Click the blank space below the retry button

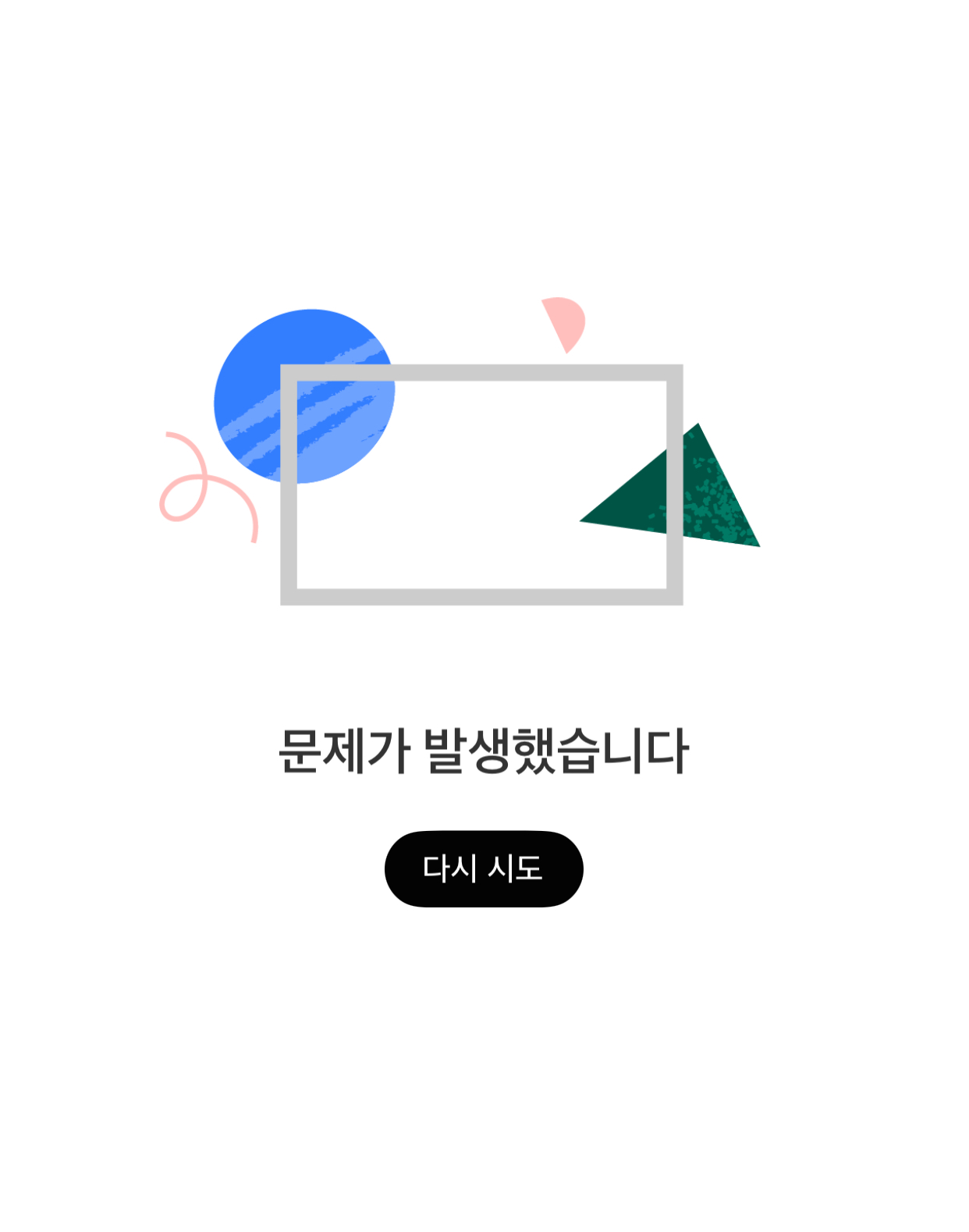pyautogui.click(x=484, y=1014)
